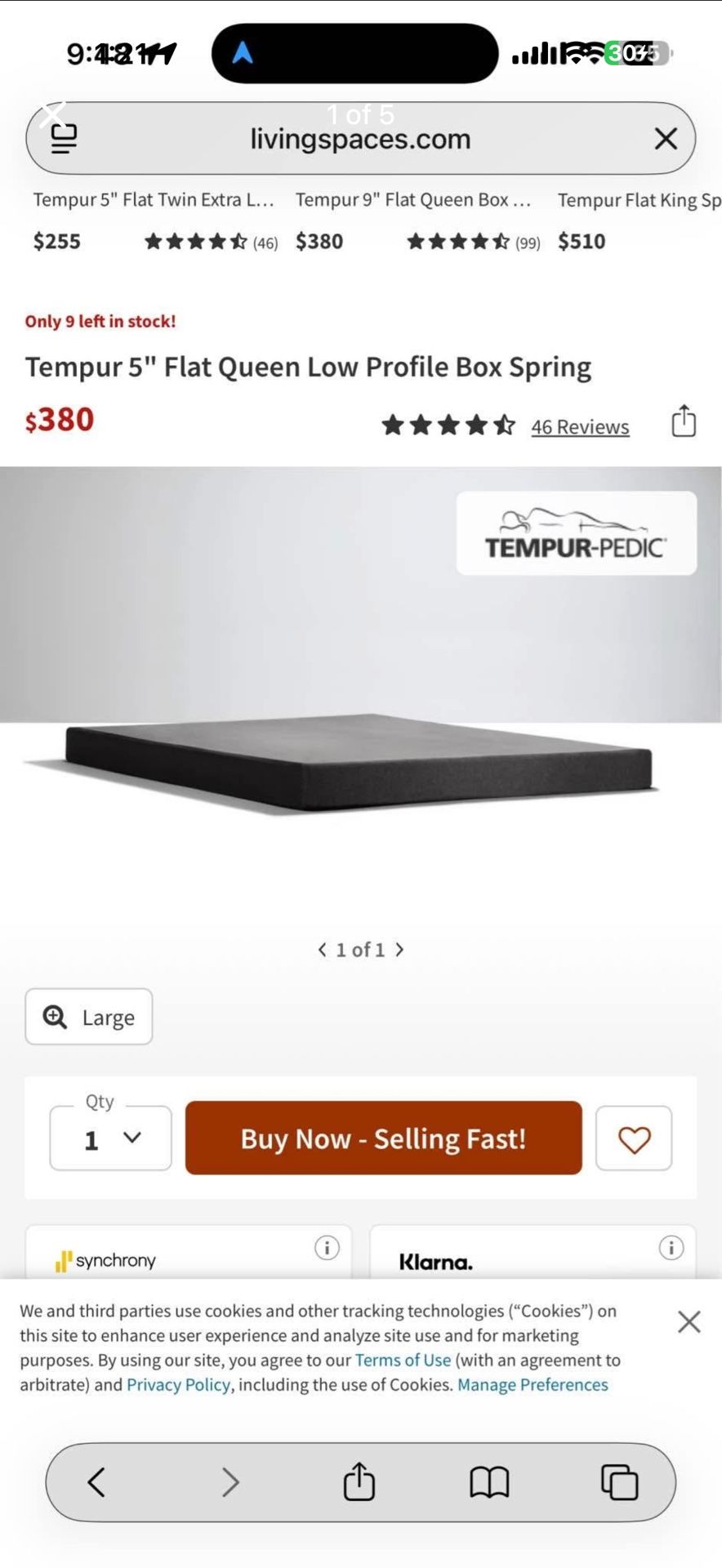Go to next product image
Image resolution: width=722 pixels, height=1568 pixels.
pos(399,949)
